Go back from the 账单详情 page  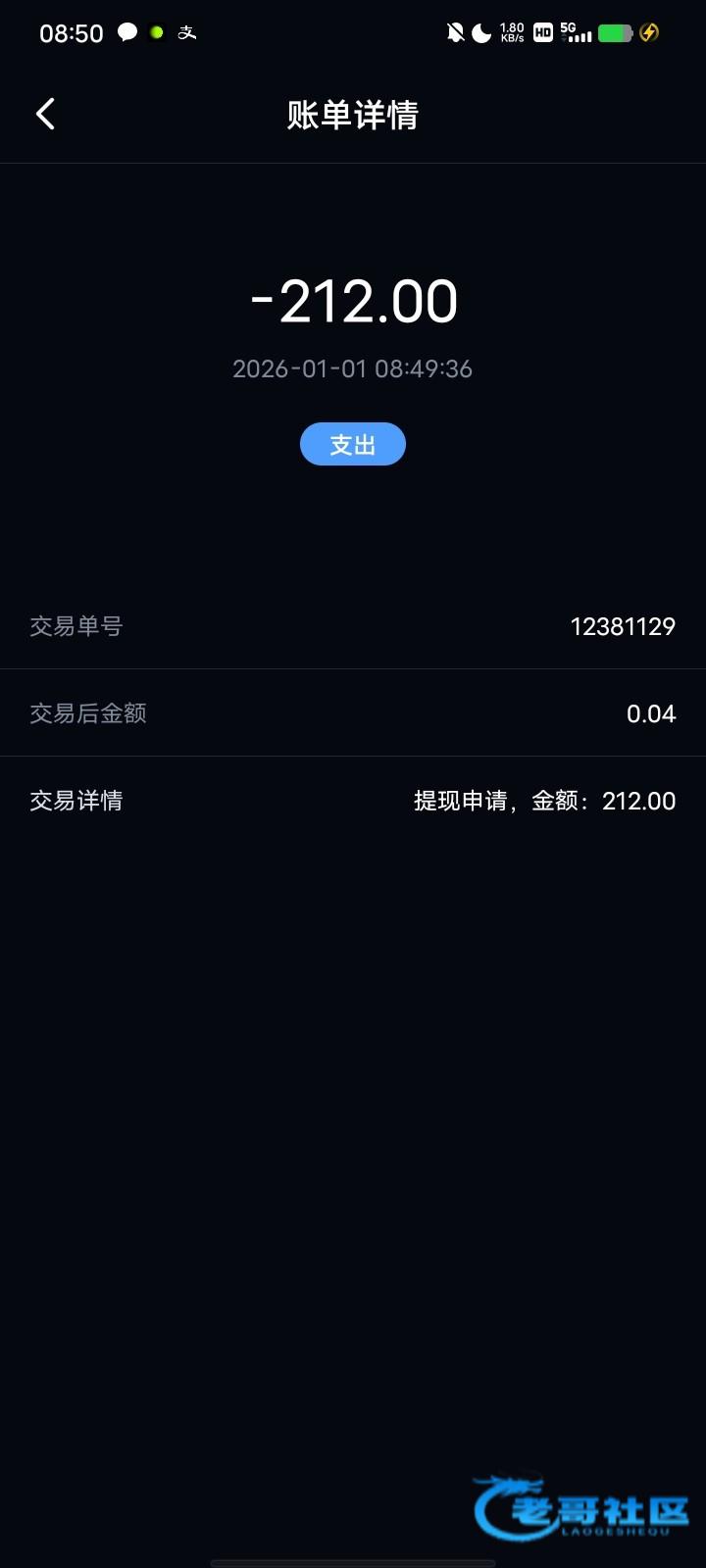pyautogui.click(x=45, y=115)
